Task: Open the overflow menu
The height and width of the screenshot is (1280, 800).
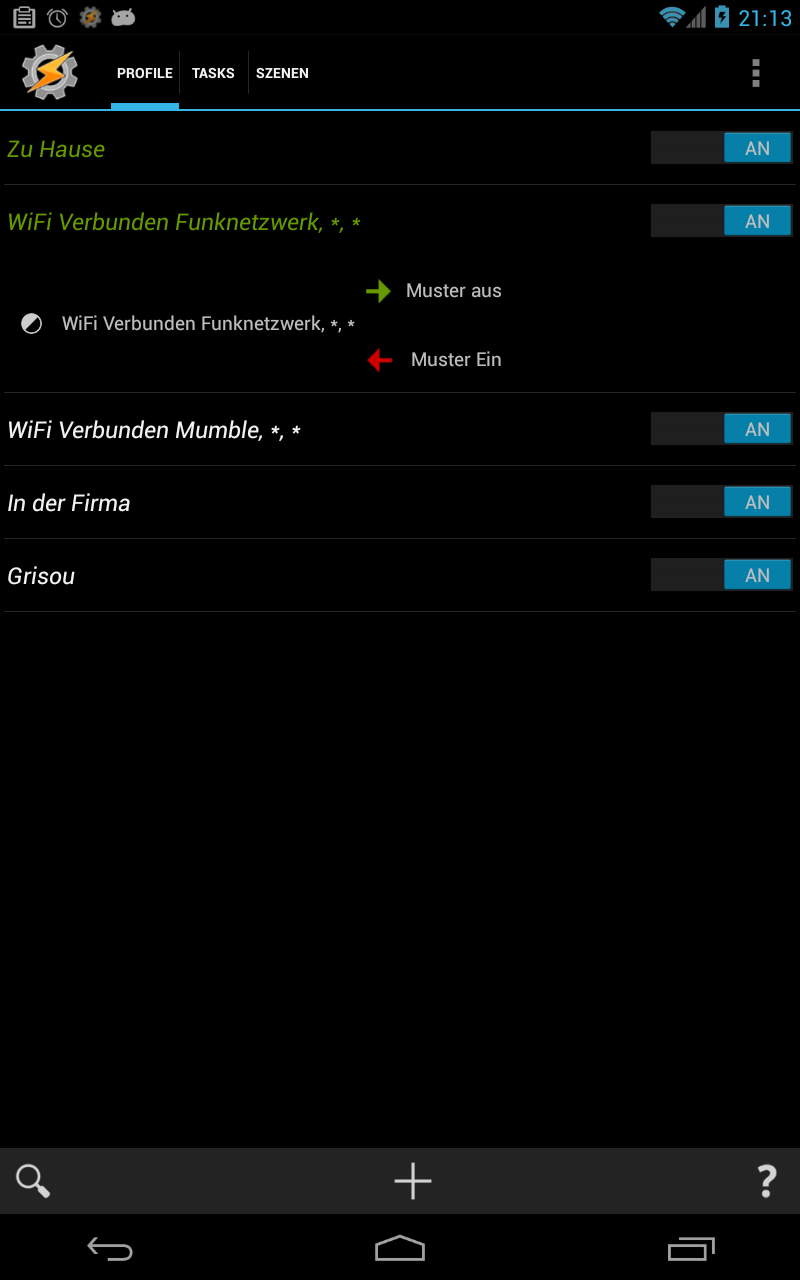Action: pos(755,73)
